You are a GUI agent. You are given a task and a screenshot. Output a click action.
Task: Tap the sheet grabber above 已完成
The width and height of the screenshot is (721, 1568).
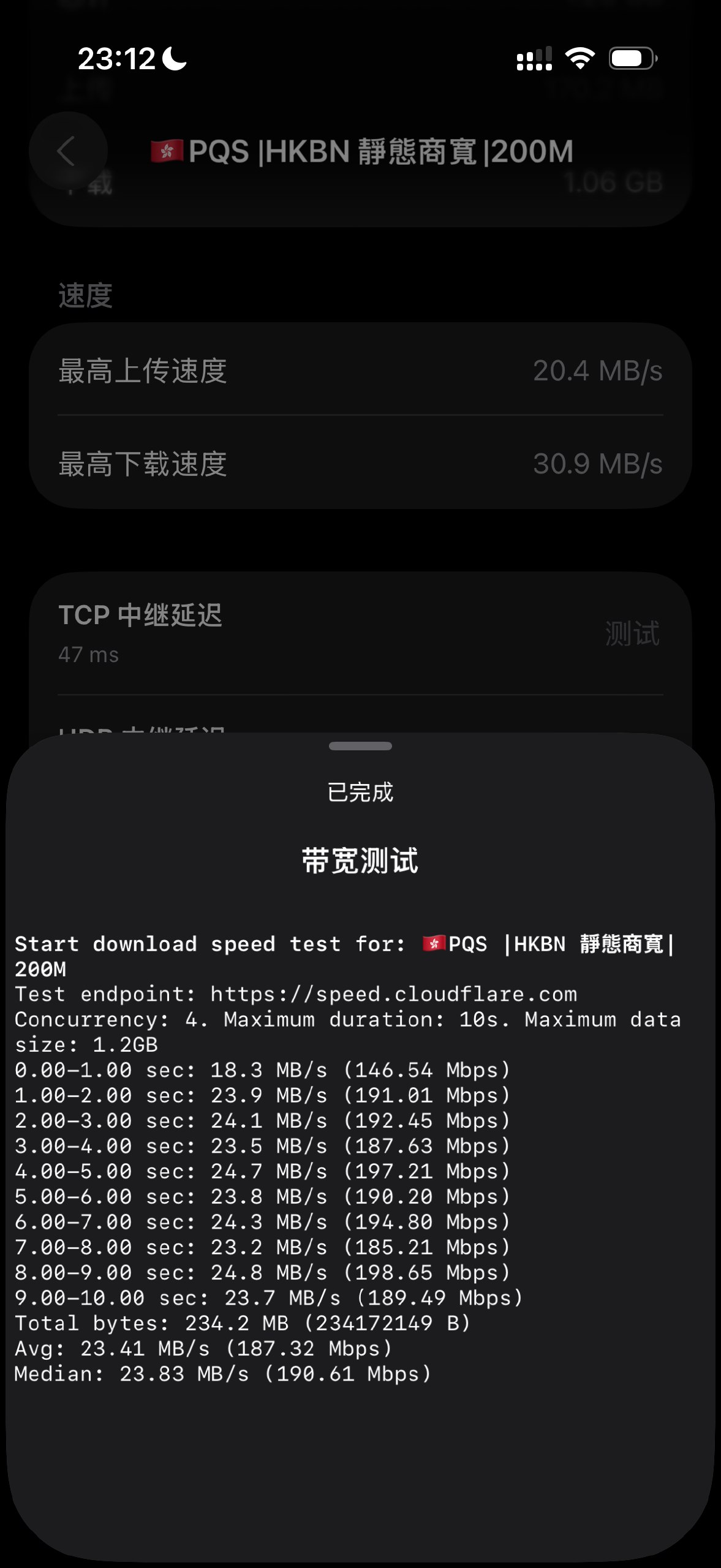coord(360,746)
